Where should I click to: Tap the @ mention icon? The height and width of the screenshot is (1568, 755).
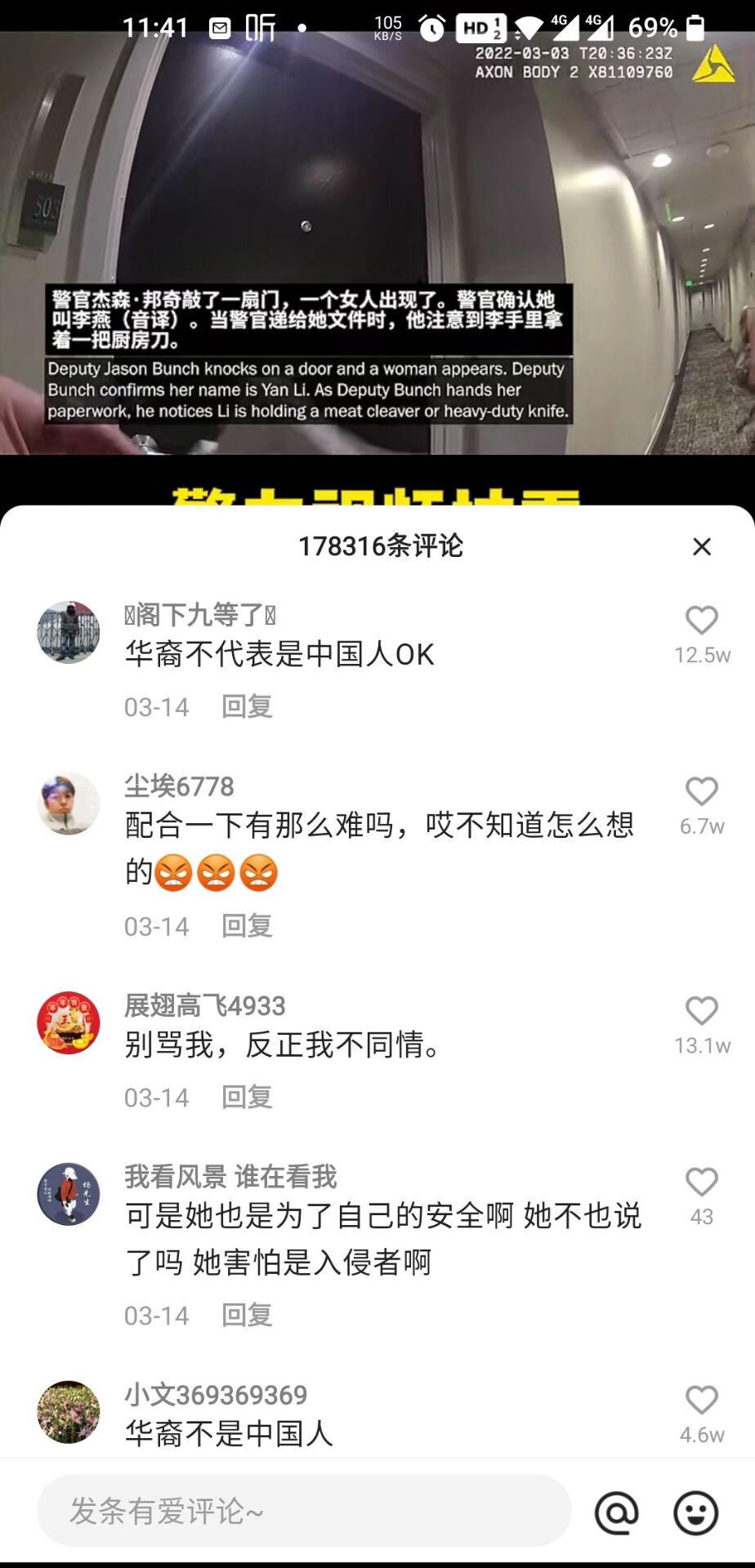617,1512
